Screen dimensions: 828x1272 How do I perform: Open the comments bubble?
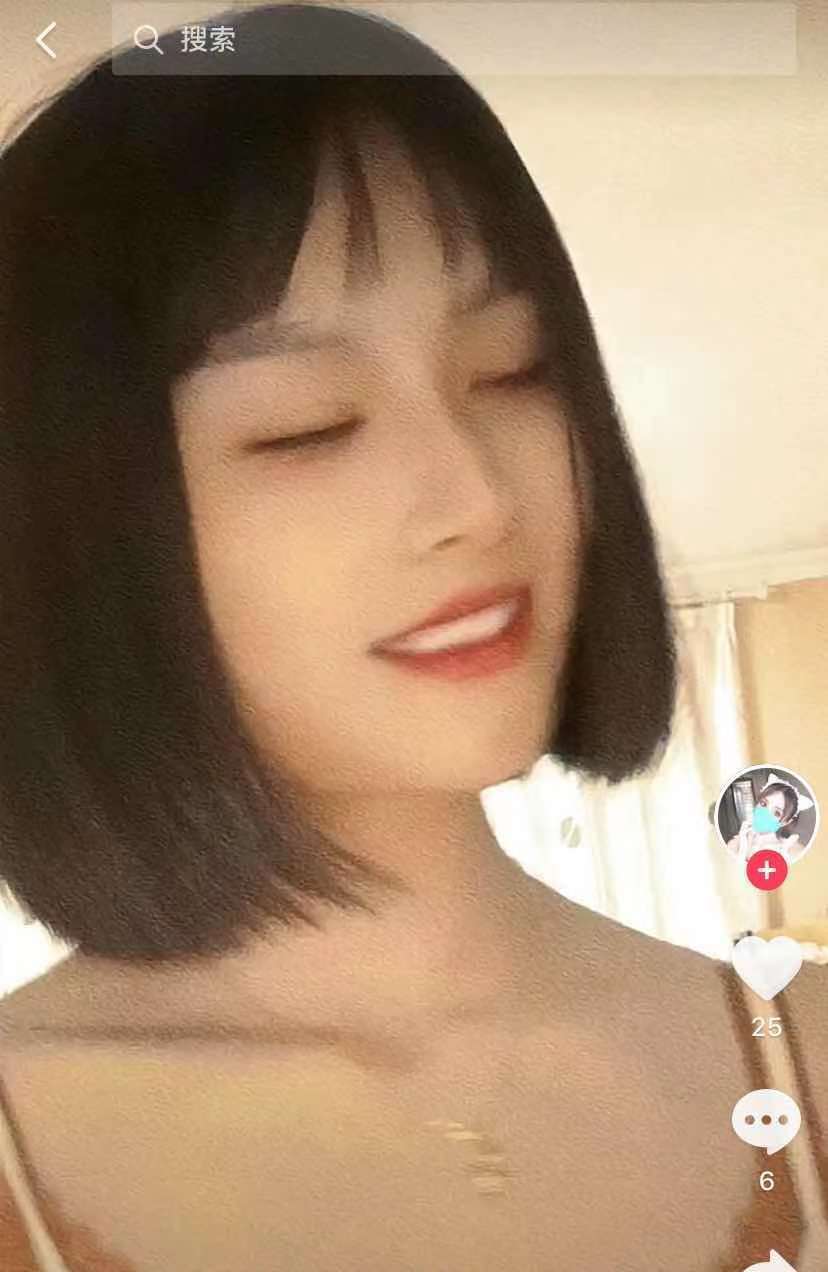point(767,1121)
